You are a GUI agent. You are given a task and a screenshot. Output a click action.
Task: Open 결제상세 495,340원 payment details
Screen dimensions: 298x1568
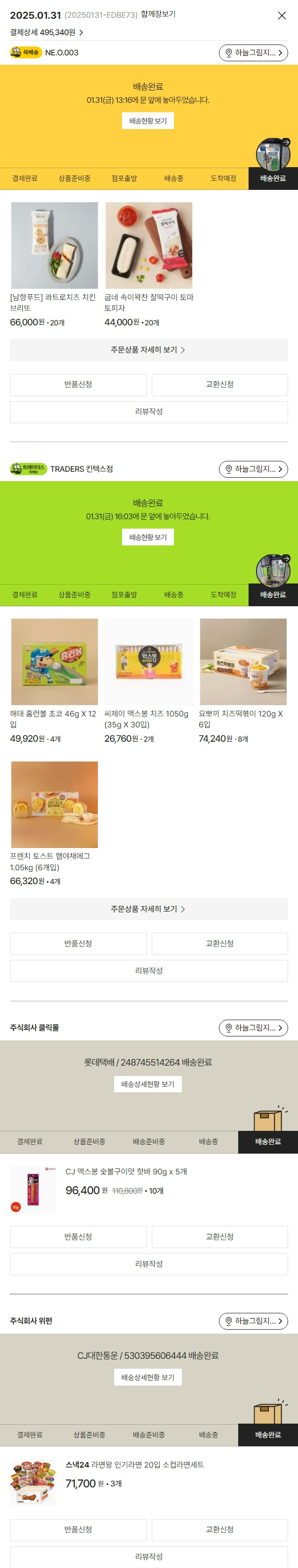click(x=46, y=32)
